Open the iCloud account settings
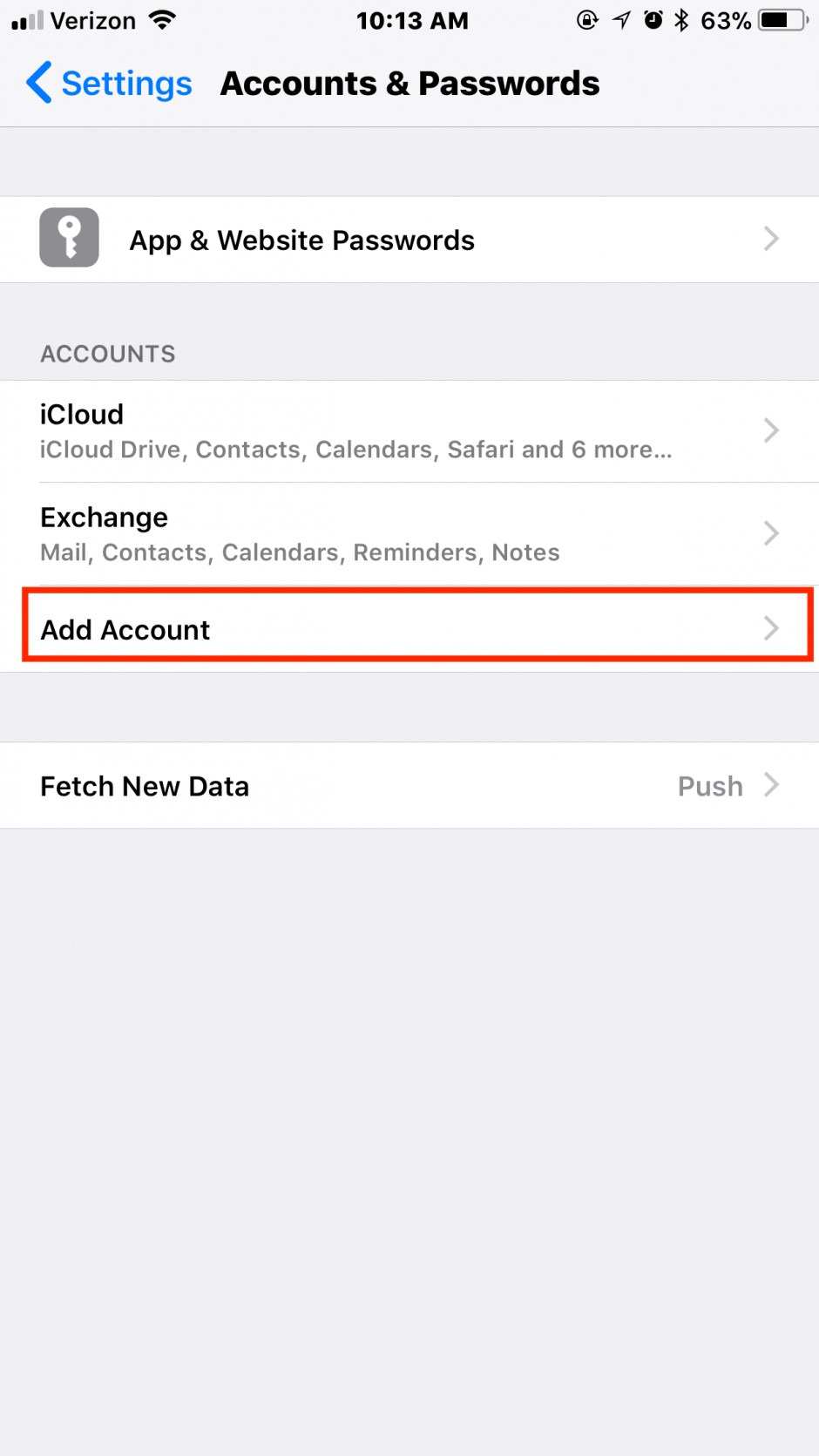The height and width of the screenshot is (1456, 819). tap(409, 431)
